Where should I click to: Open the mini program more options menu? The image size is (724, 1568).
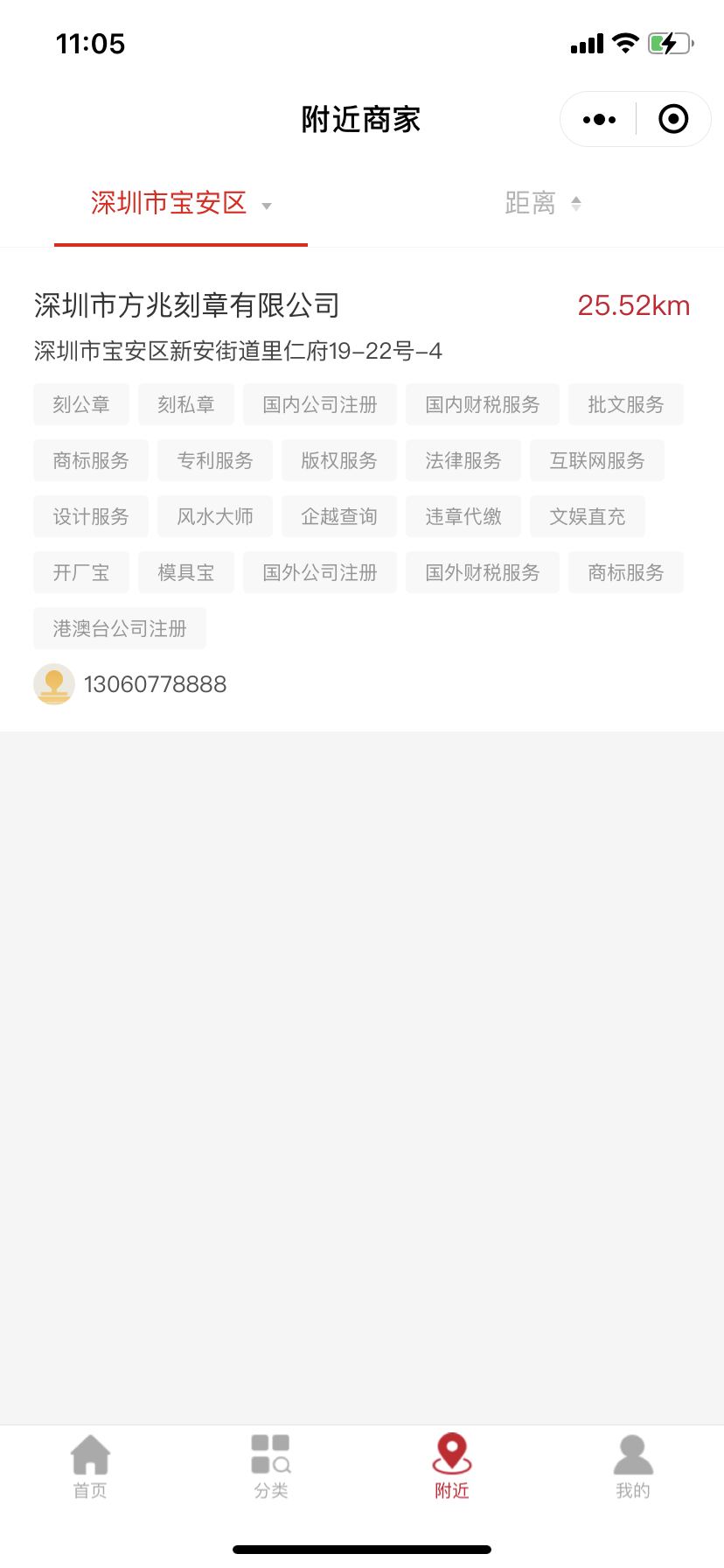[x=599, y=119]
